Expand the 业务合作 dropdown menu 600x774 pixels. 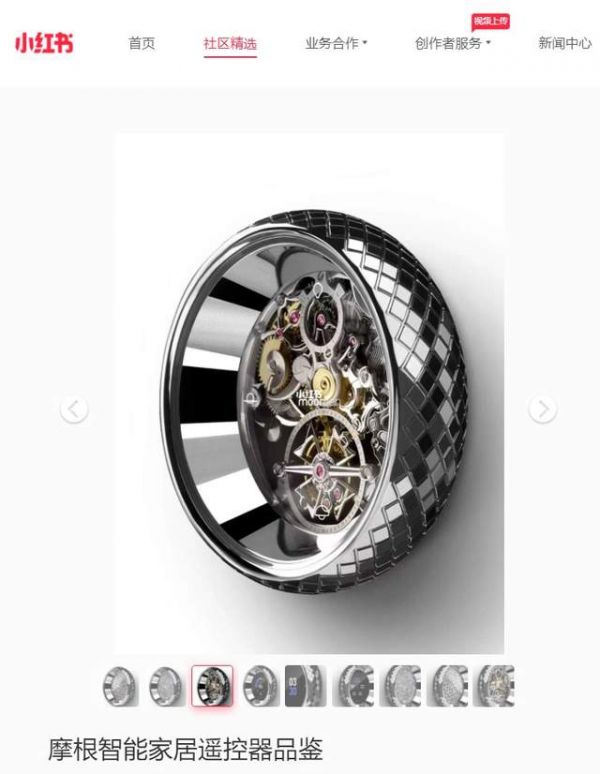tap(336, 44)
